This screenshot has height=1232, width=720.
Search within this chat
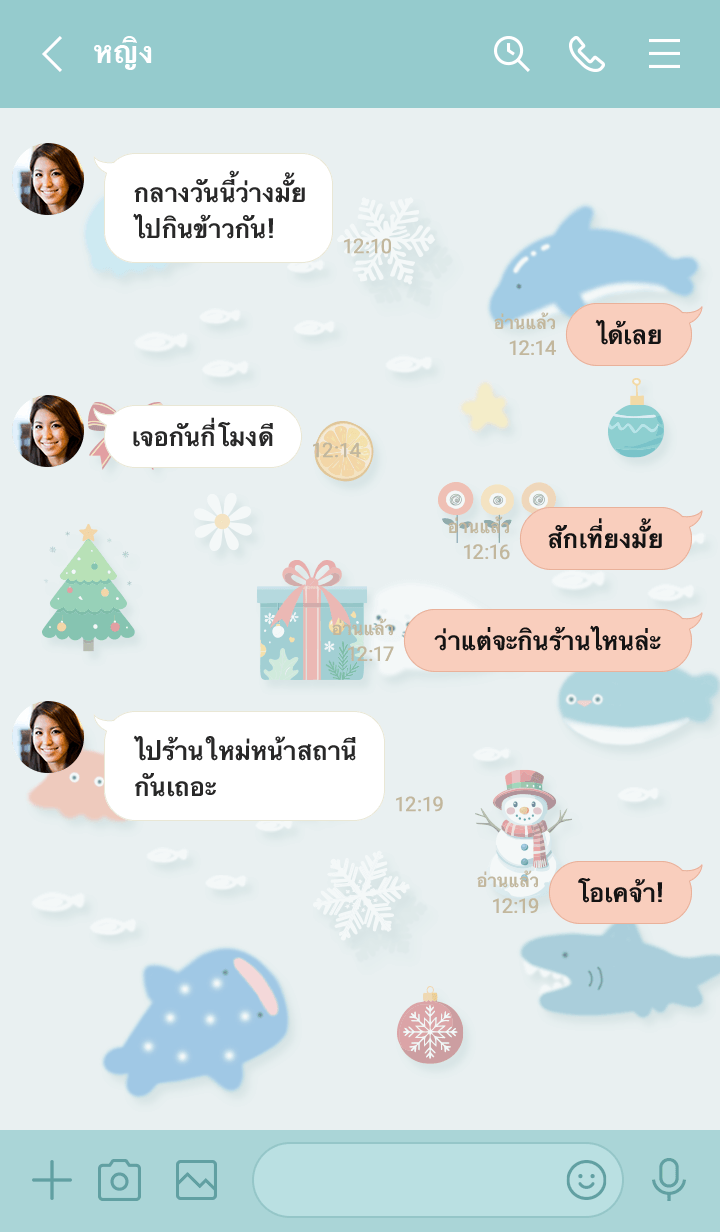click(x=511, y=54)
